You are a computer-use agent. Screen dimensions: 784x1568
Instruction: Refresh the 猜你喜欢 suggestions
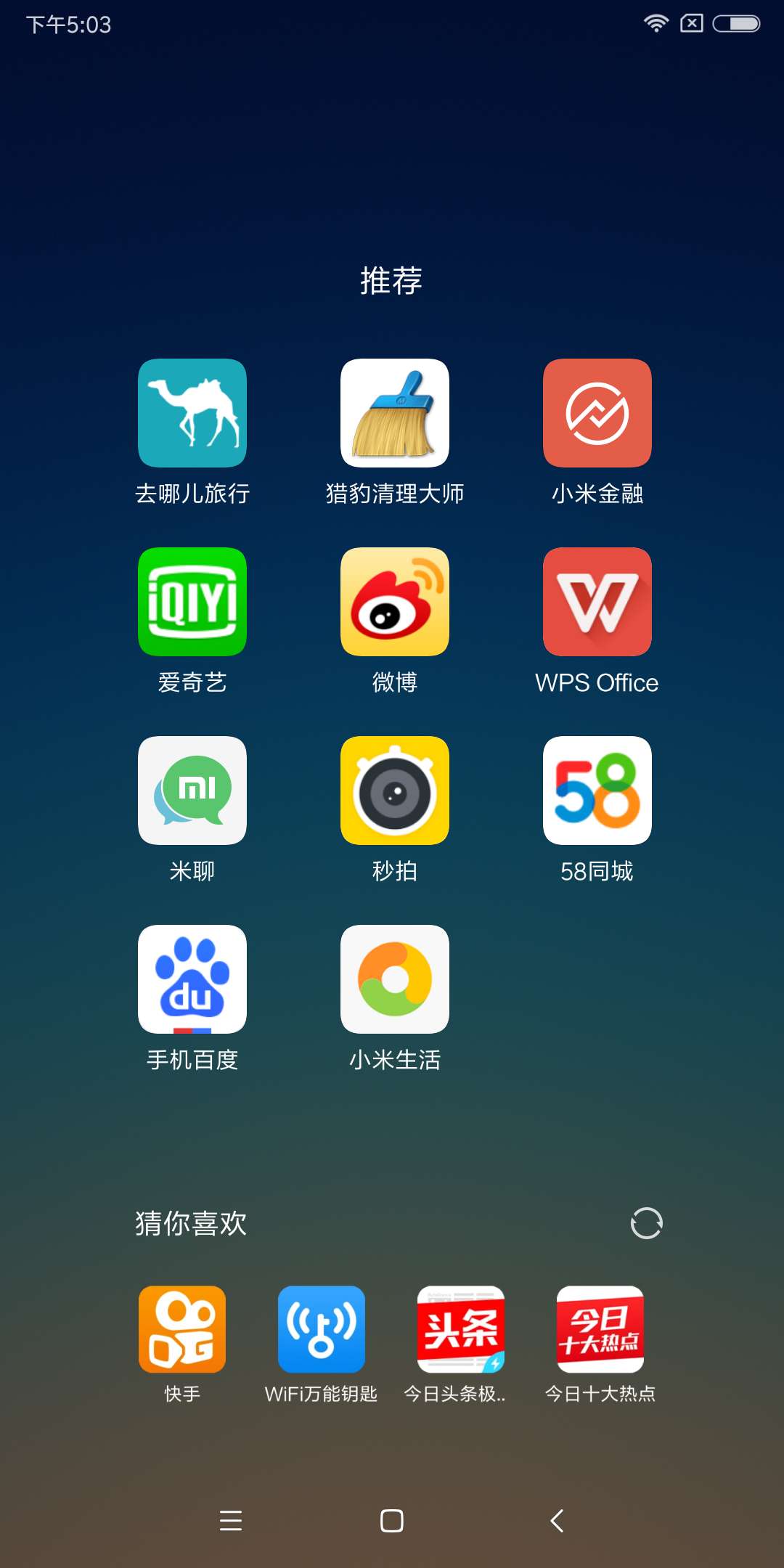tap(646, 1223)
